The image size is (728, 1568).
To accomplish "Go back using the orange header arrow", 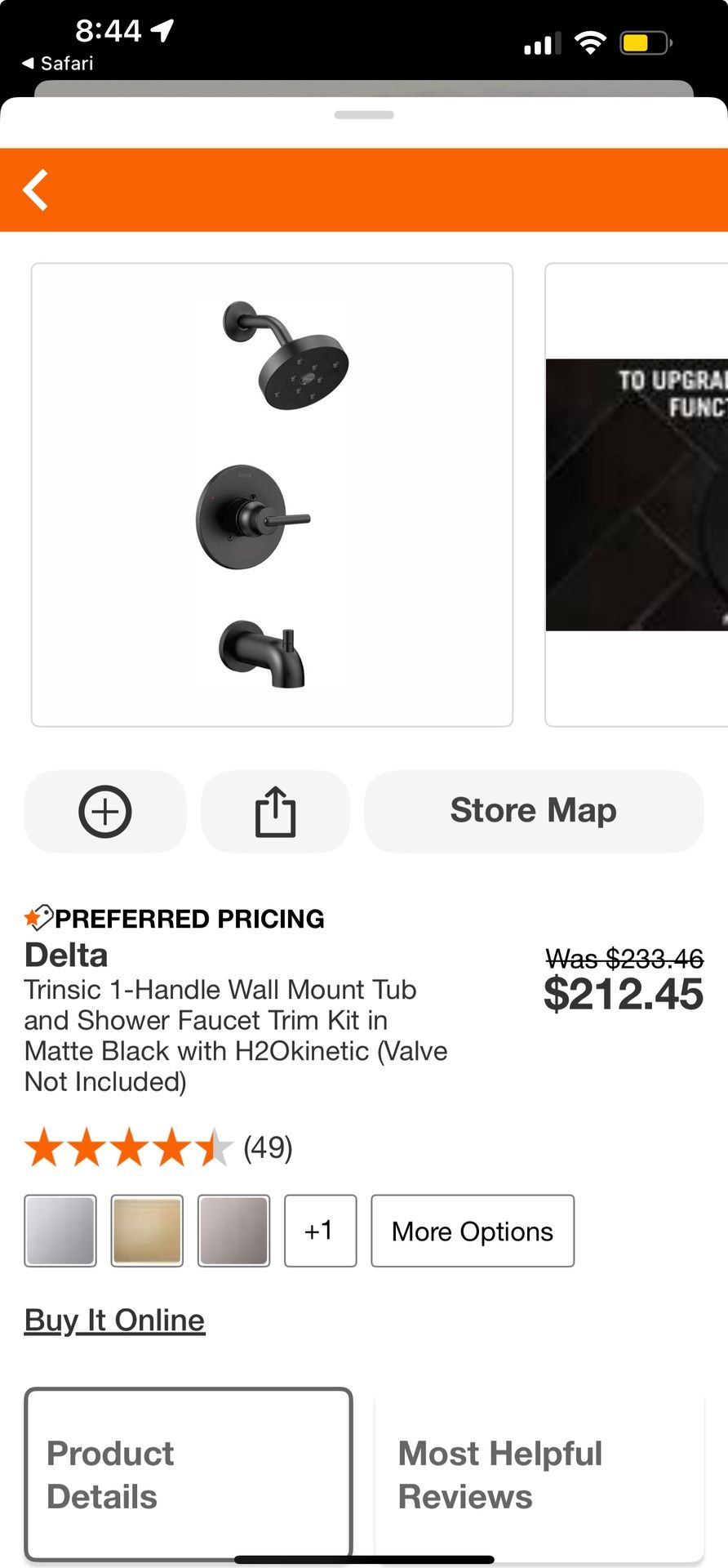I will coord(36,190).
